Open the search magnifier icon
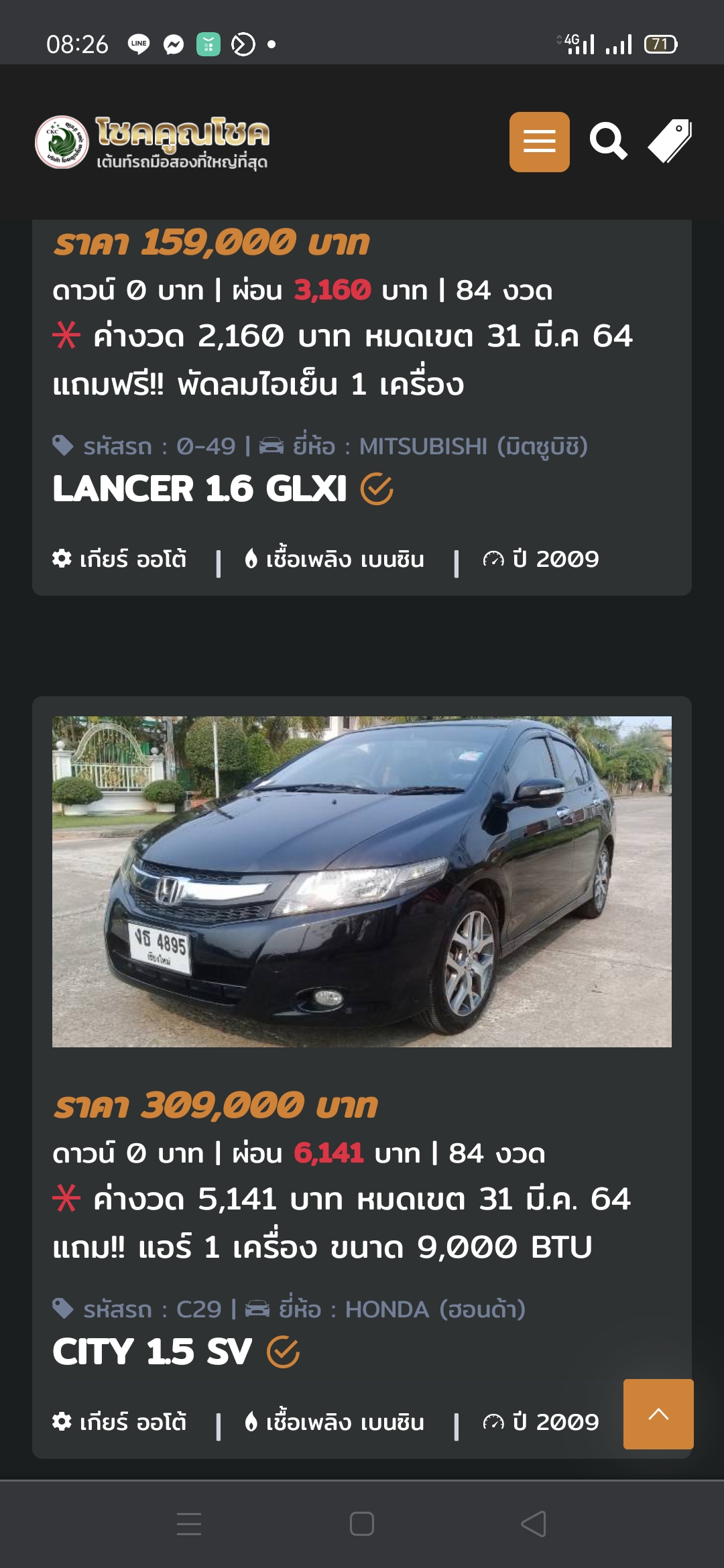This screenshot has width=724, height=1568. coord(608,141)
